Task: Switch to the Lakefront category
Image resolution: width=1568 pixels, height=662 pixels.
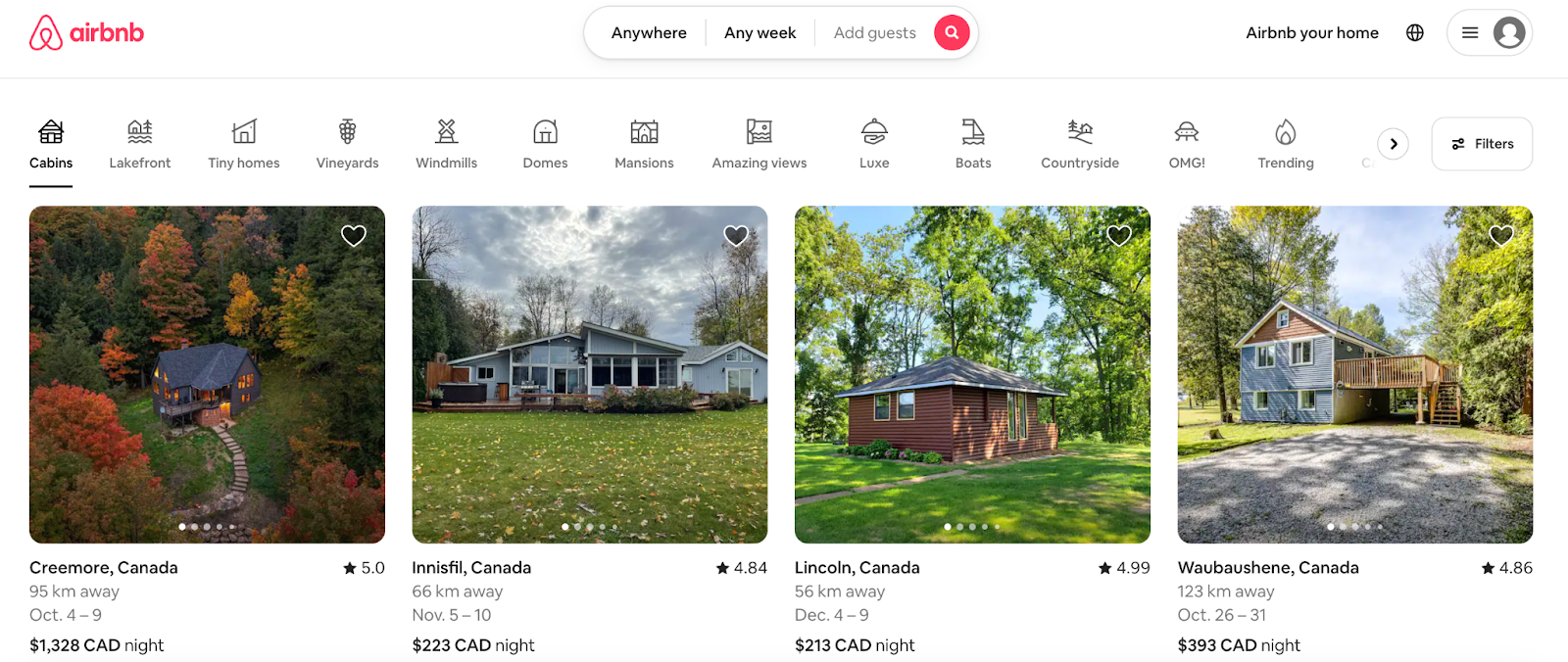Action: 140,144
